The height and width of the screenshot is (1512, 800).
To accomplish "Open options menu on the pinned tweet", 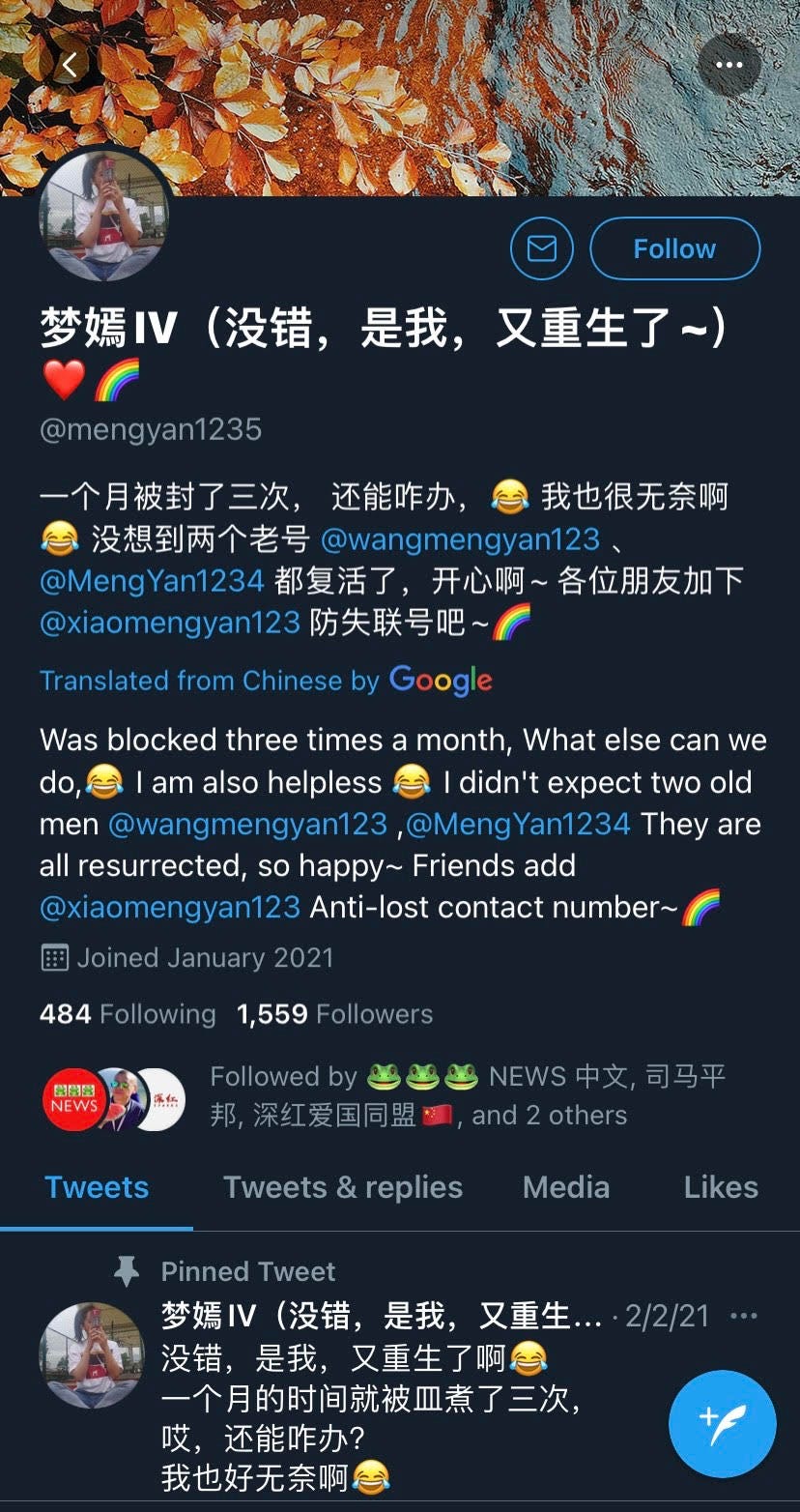I will pos(744,1317).
